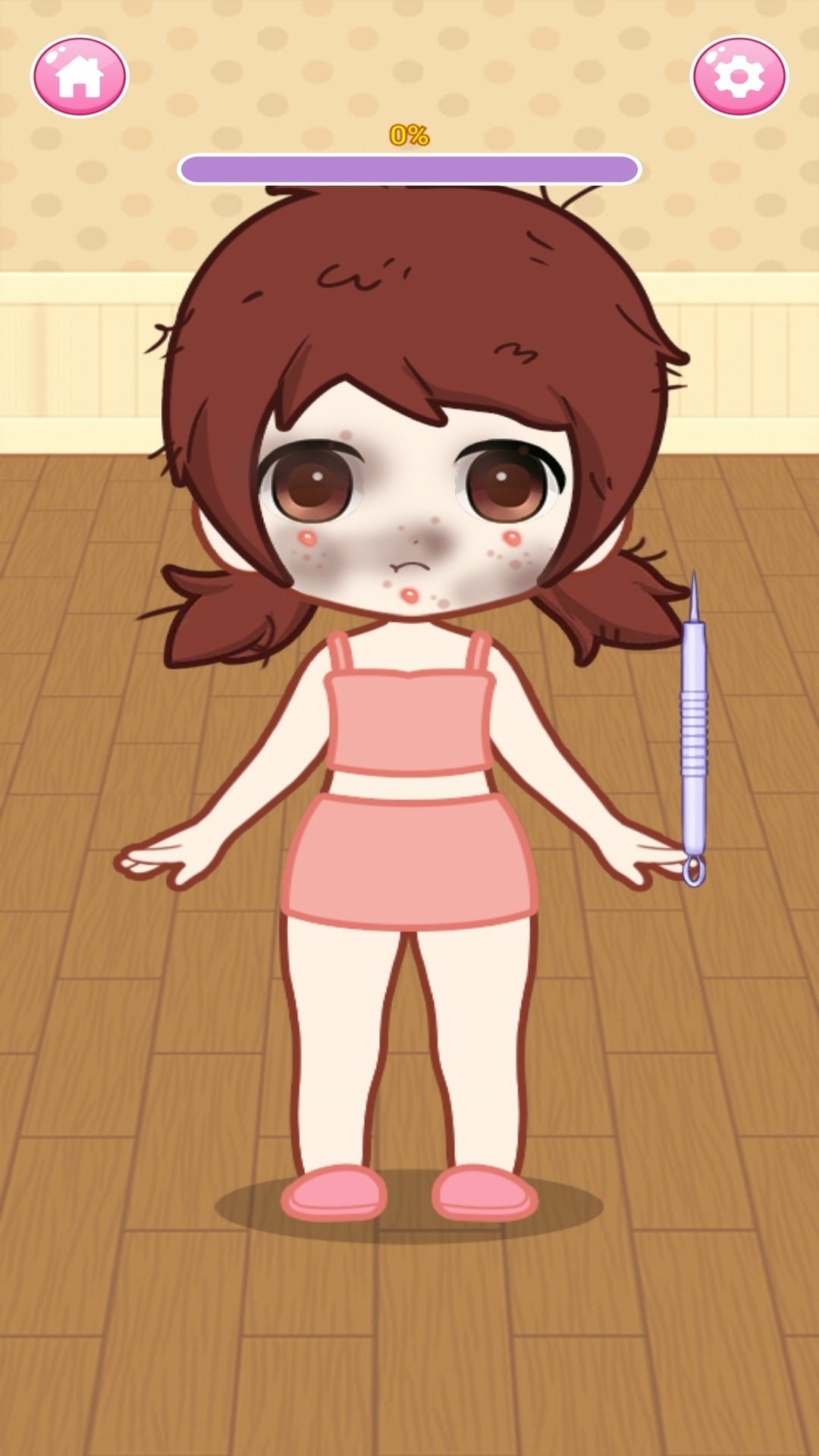Open settings with the gear button
Screen dimensions: 819x1456
click(x=739, y=77)
